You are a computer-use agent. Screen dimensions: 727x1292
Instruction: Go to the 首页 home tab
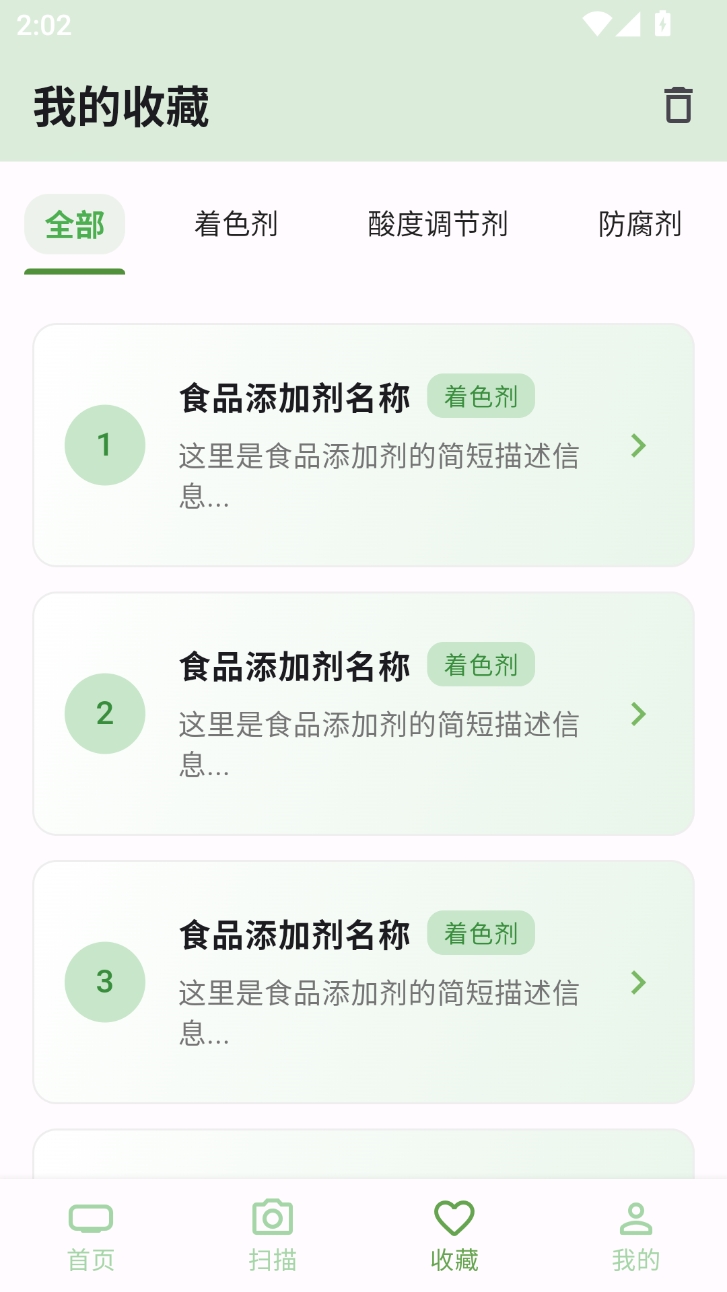(91, 1236)
